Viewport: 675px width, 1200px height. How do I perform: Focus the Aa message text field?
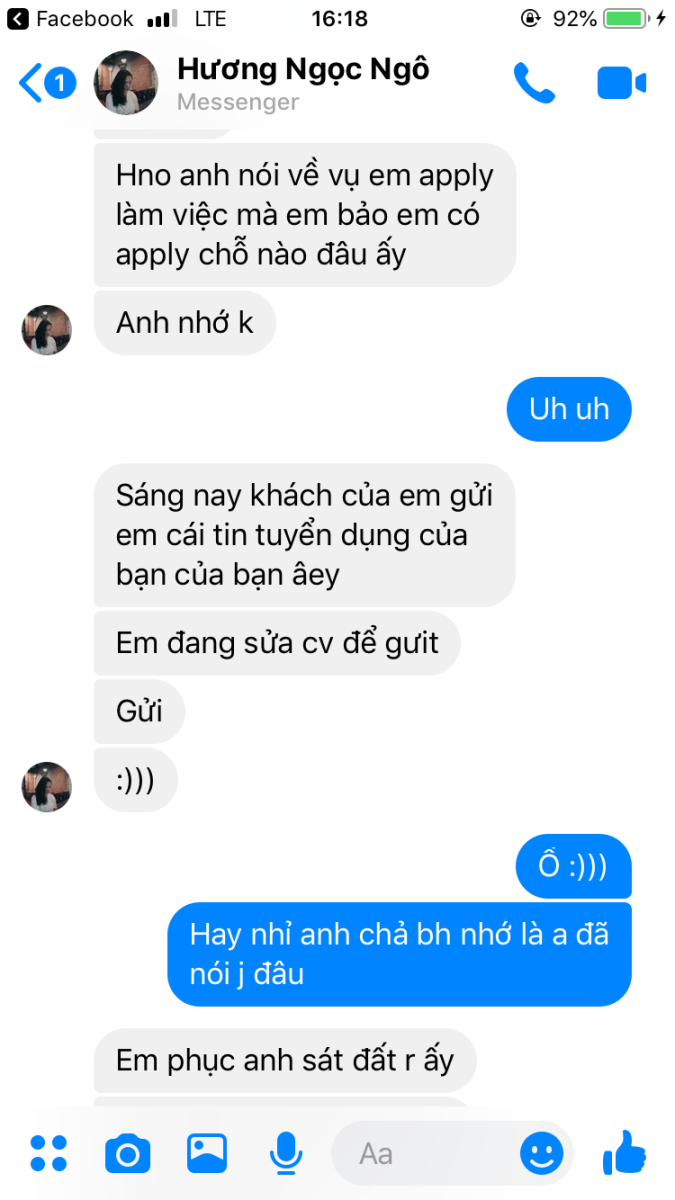(x=430, y=1153)
